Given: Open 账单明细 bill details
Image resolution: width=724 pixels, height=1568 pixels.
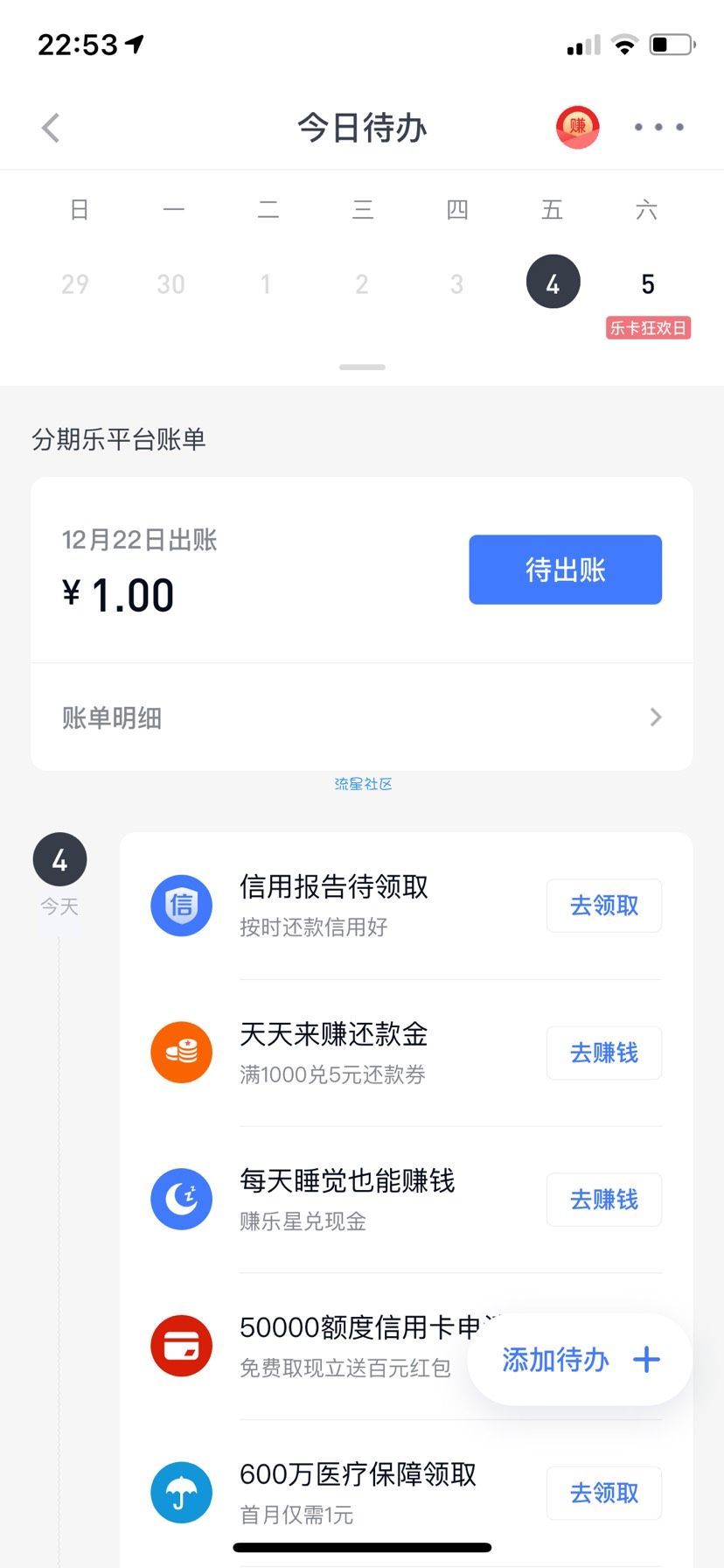Looking at the screenshot, I should tap(362, 717).
